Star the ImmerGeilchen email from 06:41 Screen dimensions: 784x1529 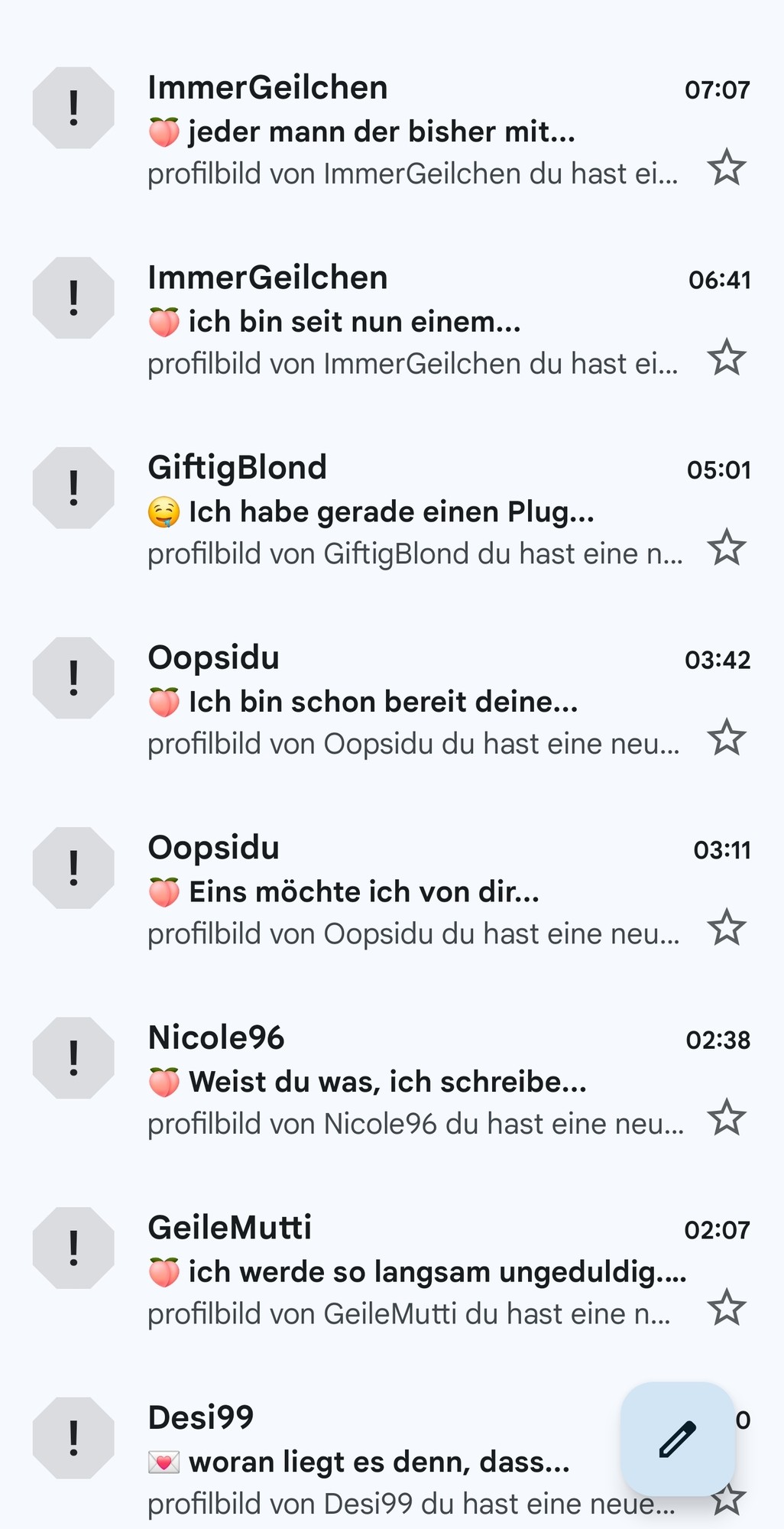726,358
